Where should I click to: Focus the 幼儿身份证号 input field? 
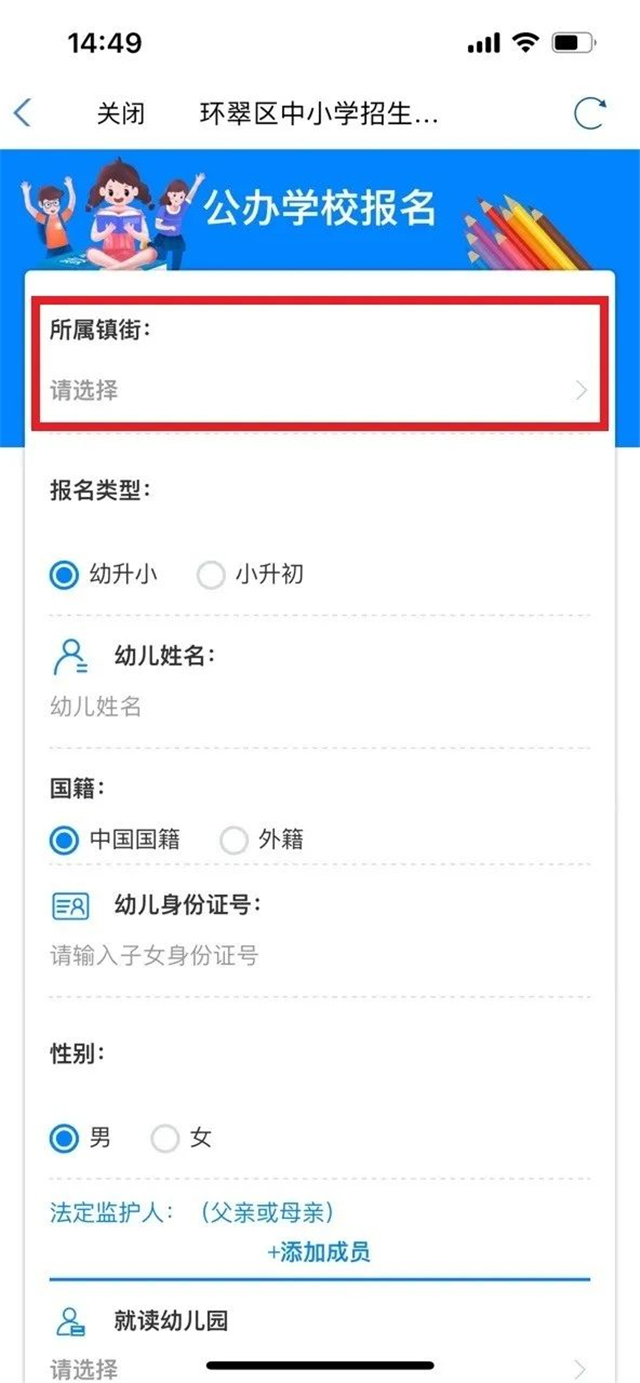coord(318,956)
